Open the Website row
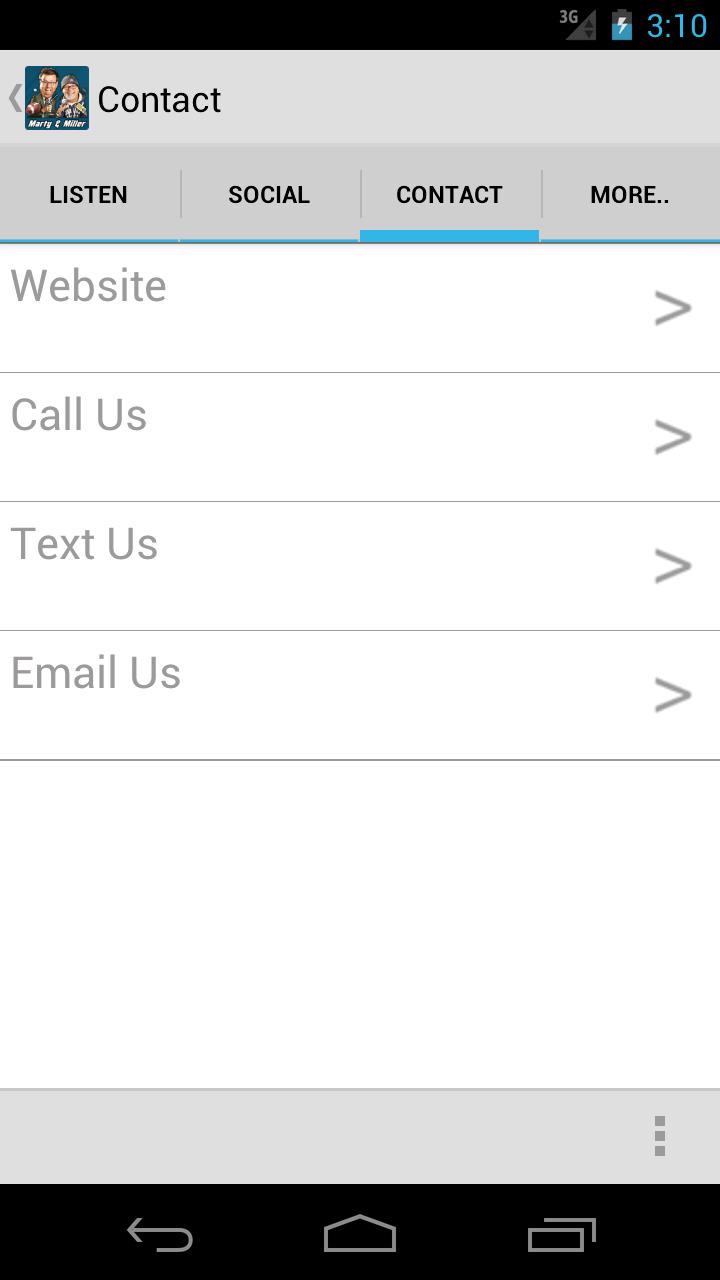Viewport: 720px width, 1280px height. coord(360,308)
